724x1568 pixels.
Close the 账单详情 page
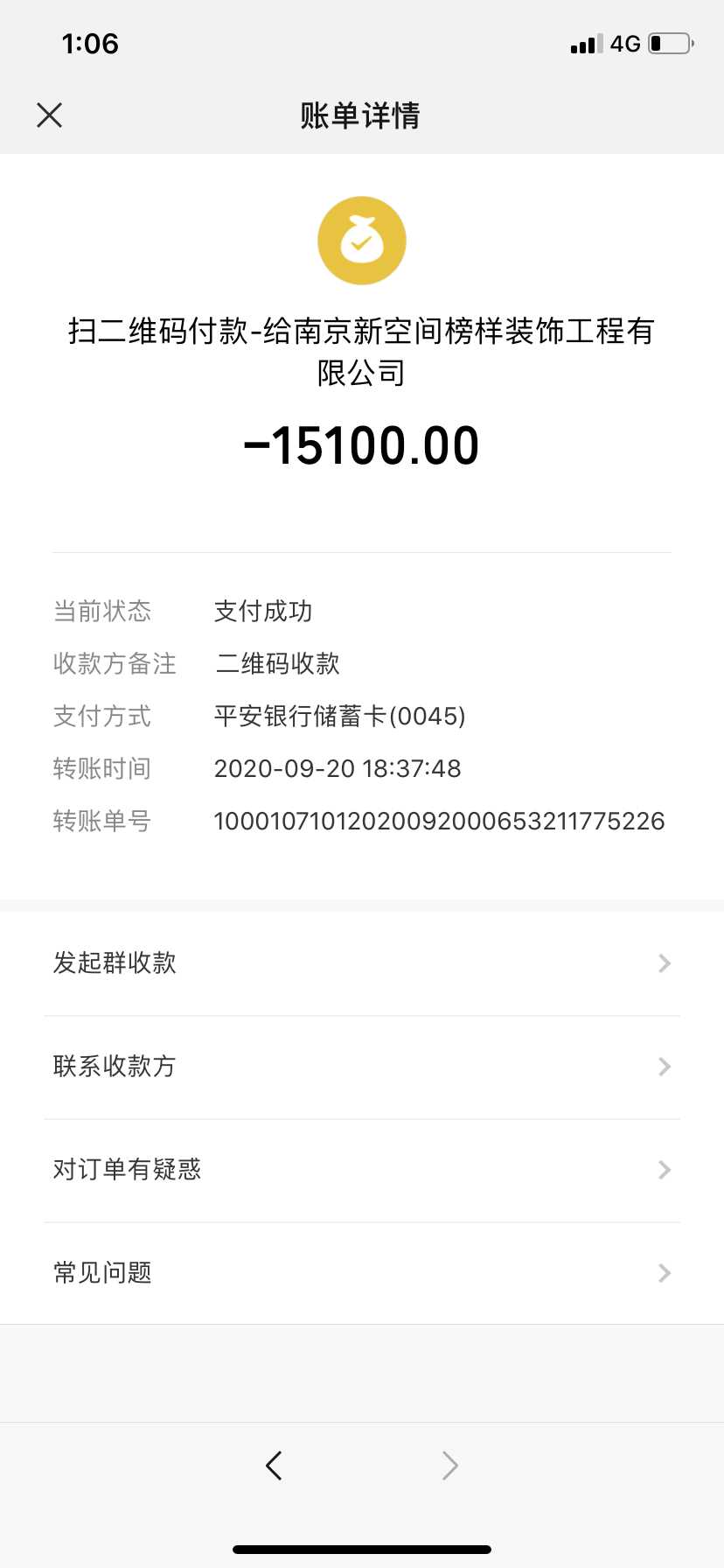click(x=50, y=115)
